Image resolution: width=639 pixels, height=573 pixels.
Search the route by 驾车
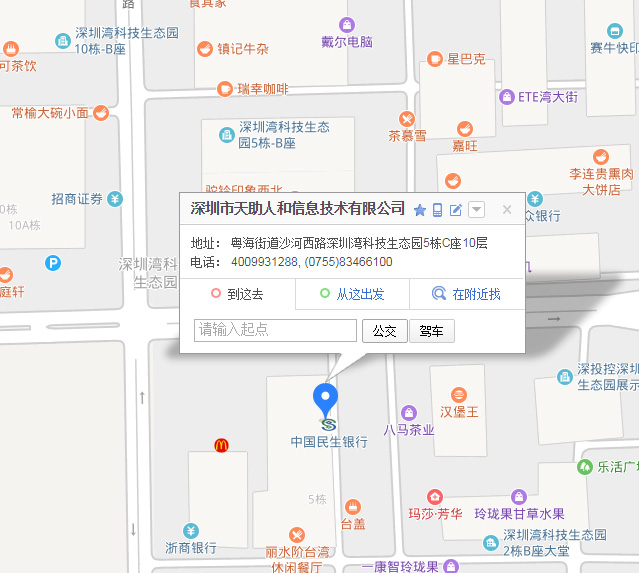click(431, 331)
